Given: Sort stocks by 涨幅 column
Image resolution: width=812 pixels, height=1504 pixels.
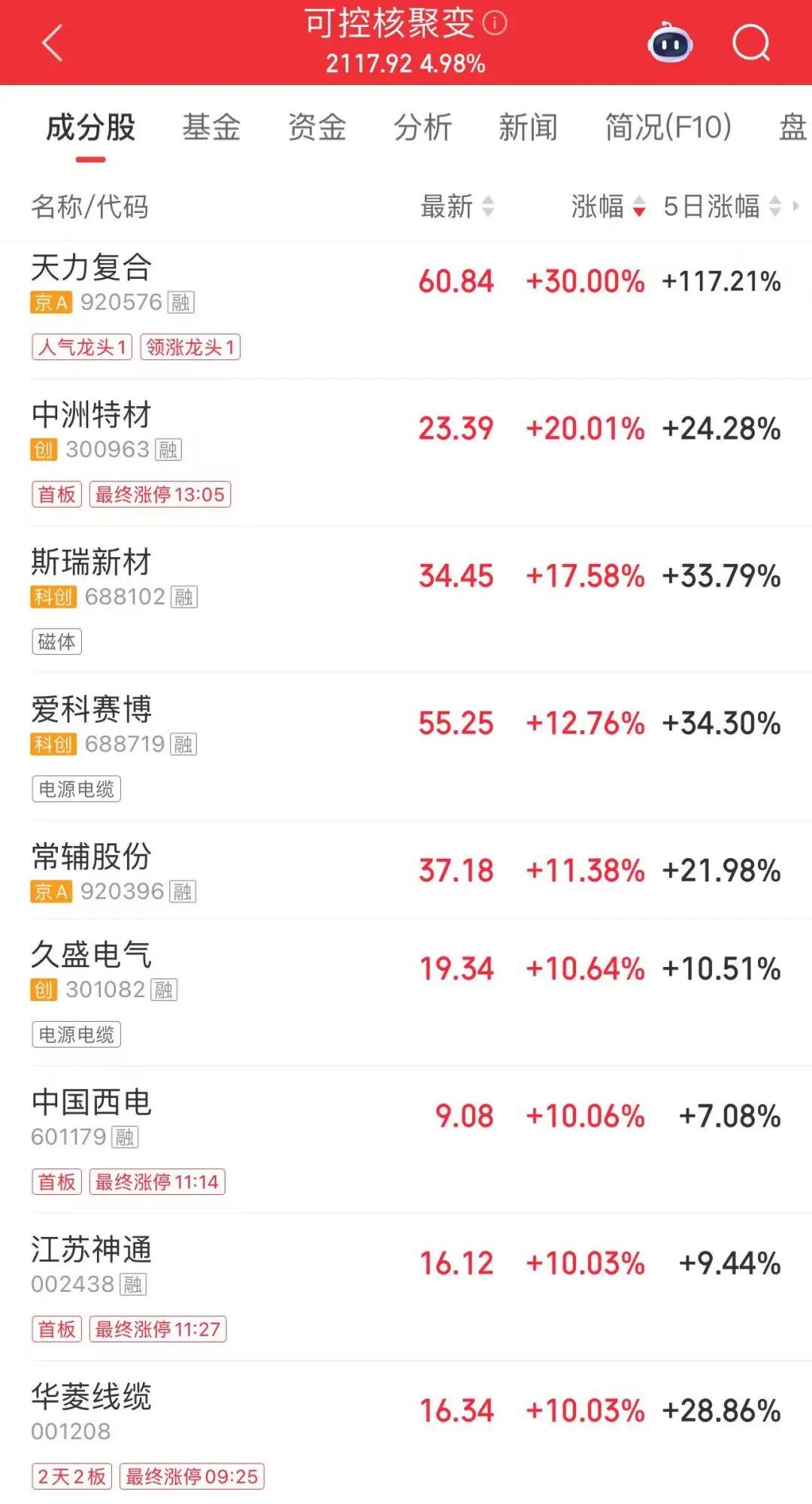Looking at the screenshot, I should click(x=607, y=206).
